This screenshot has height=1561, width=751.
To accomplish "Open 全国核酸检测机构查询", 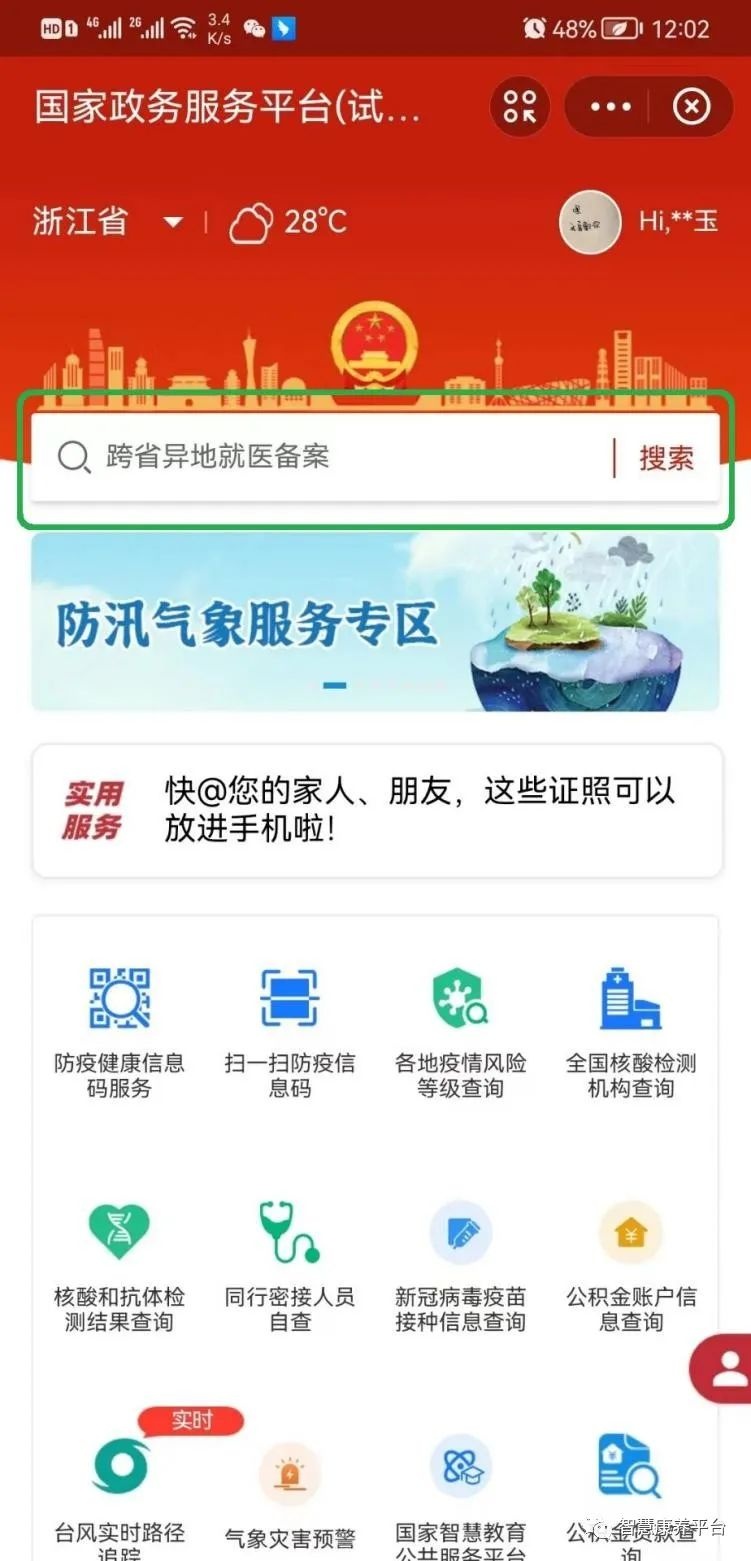I will [631, 1029].
